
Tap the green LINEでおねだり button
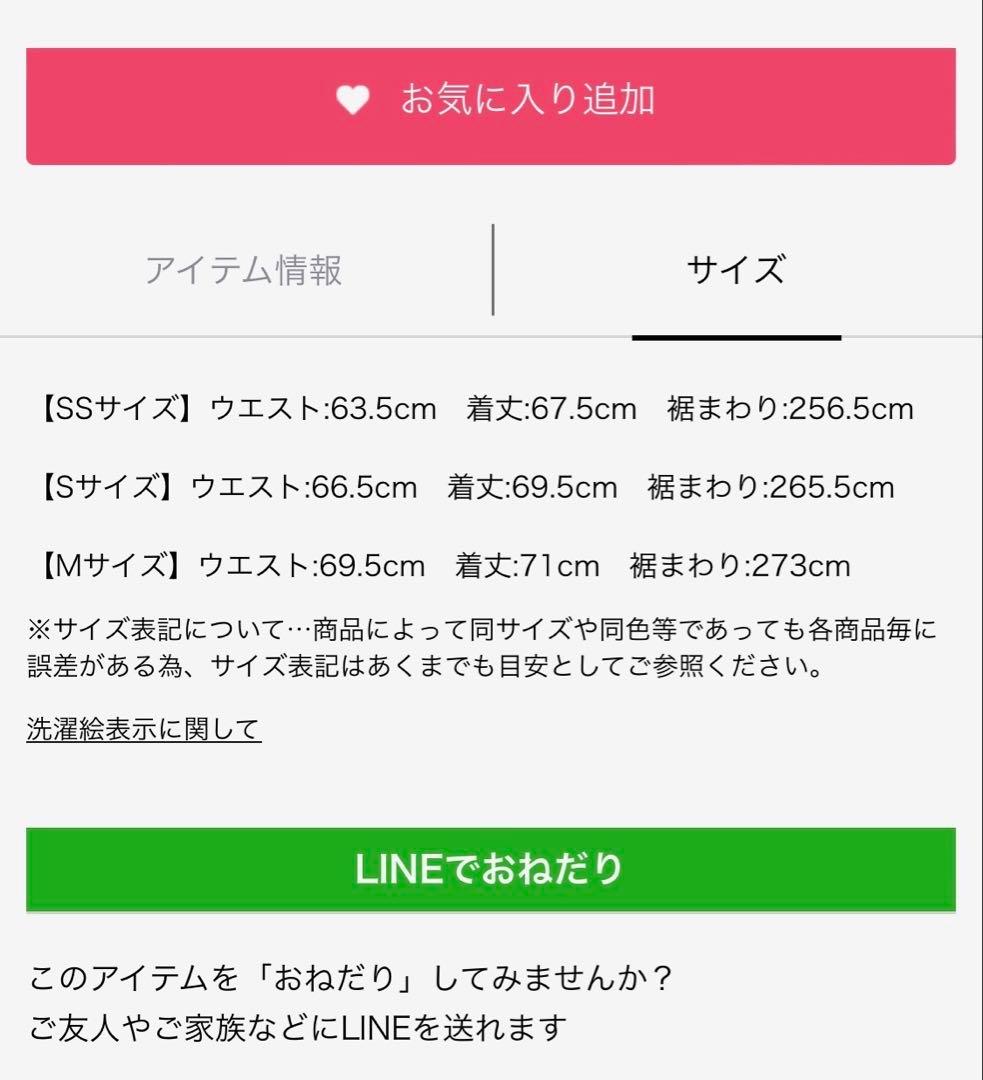(x=491, y=871)
